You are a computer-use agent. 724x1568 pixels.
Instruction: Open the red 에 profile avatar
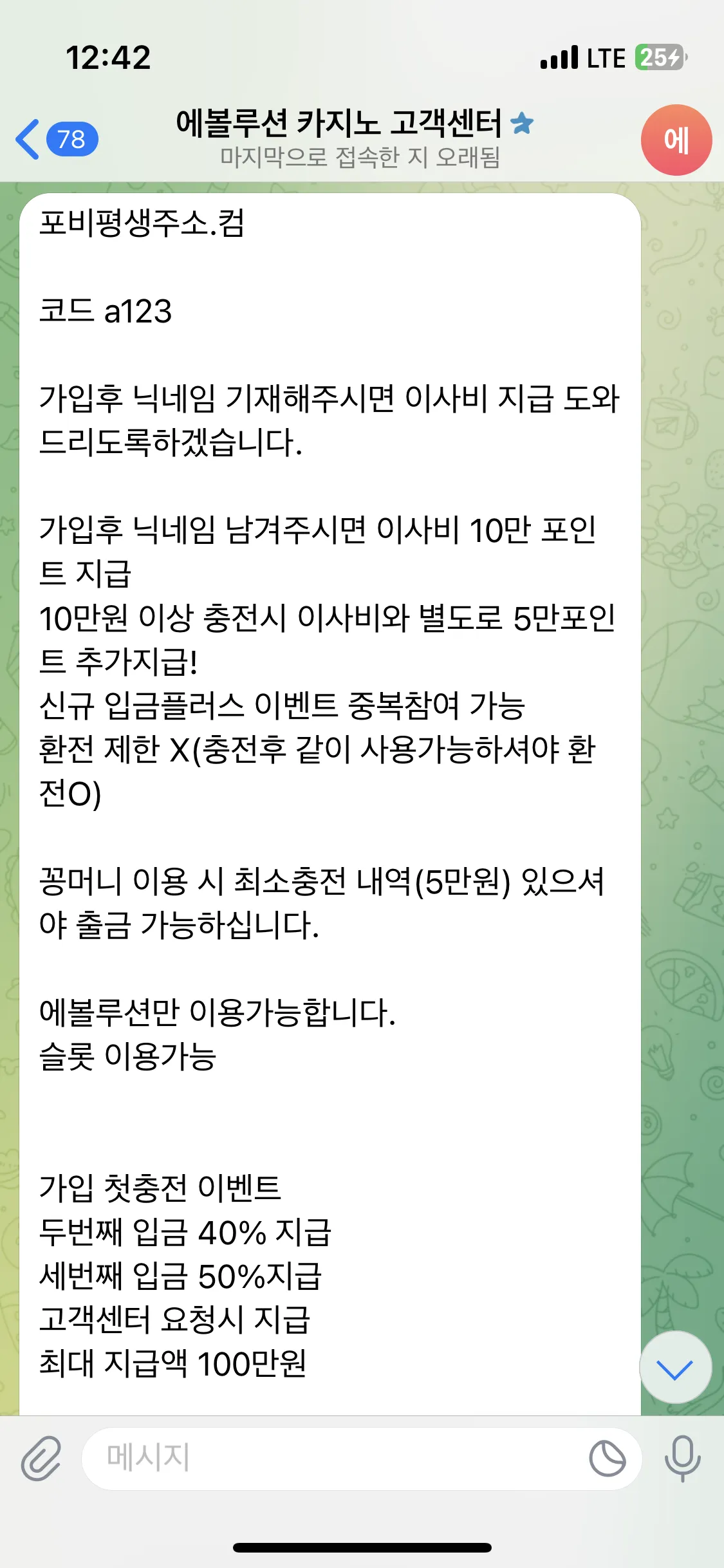tap(676, 140)
